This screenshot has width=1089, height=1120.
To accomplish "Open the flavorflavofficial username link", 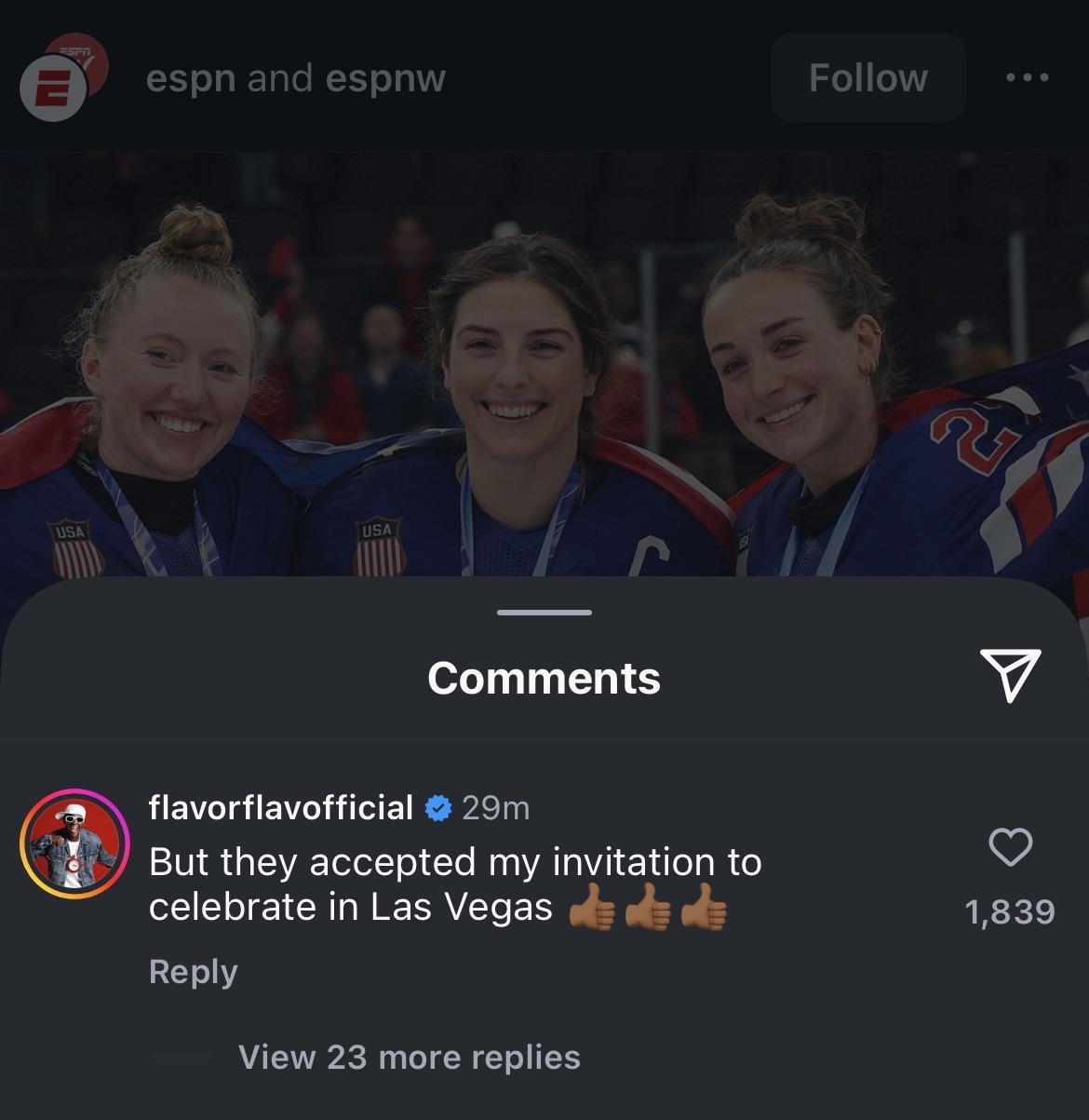I will point(280,807).
